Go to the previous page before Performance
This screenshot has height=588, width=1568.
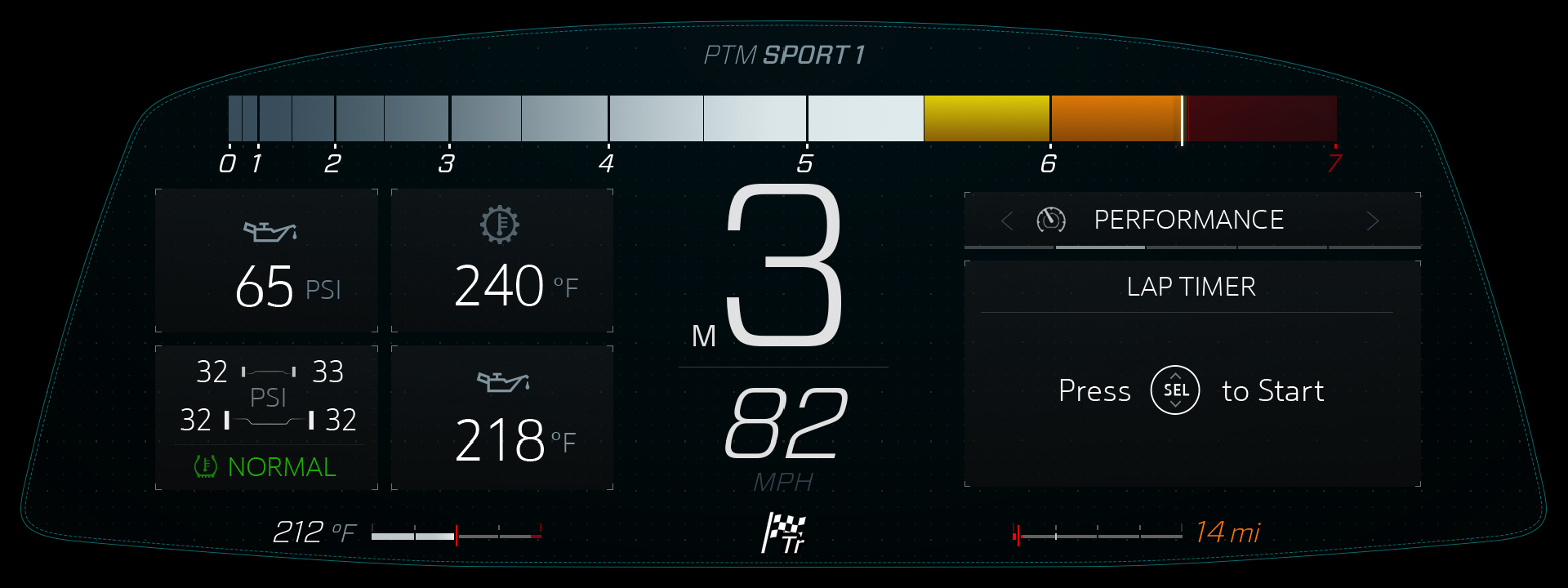(x=1007, y=220)
